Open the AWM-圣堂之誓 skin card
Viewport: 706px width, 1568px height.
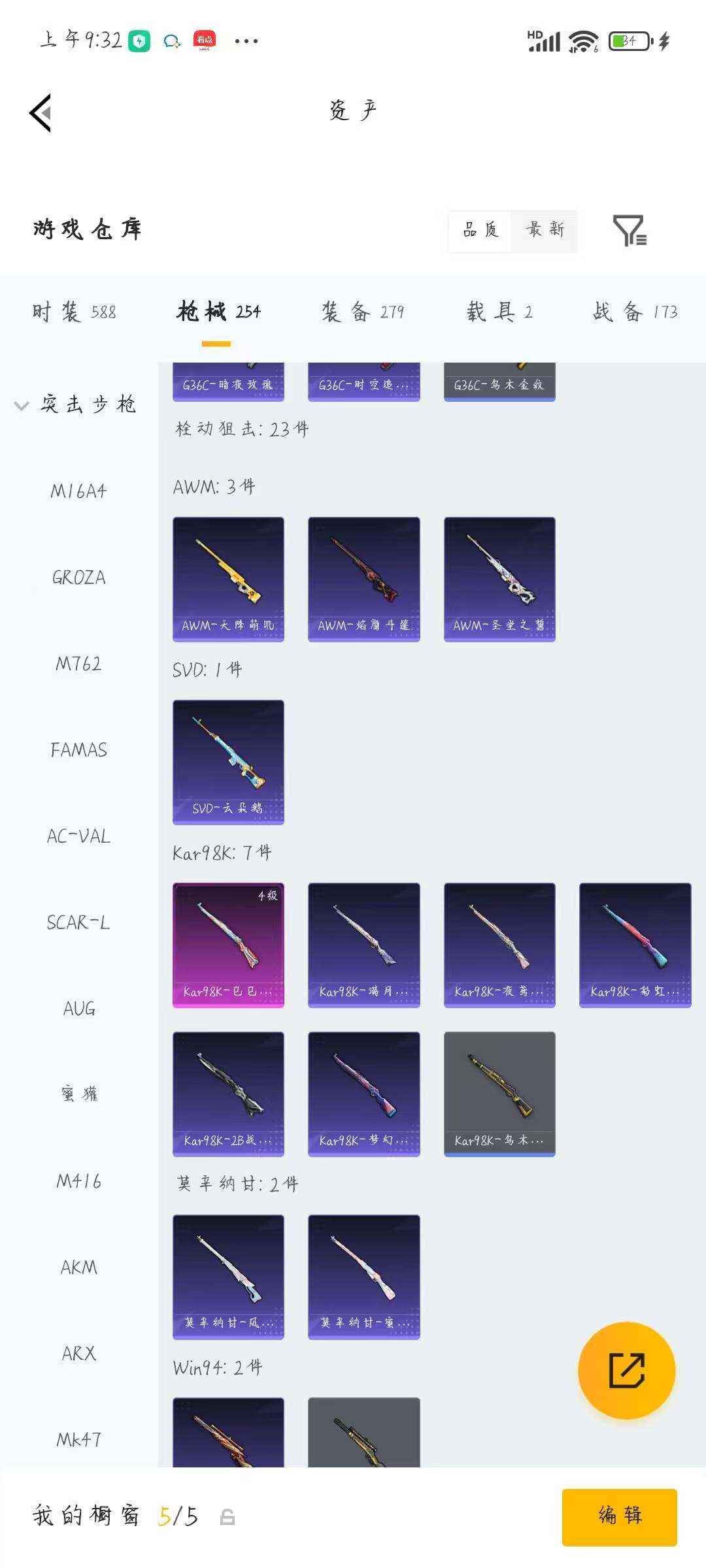point(499,580)
